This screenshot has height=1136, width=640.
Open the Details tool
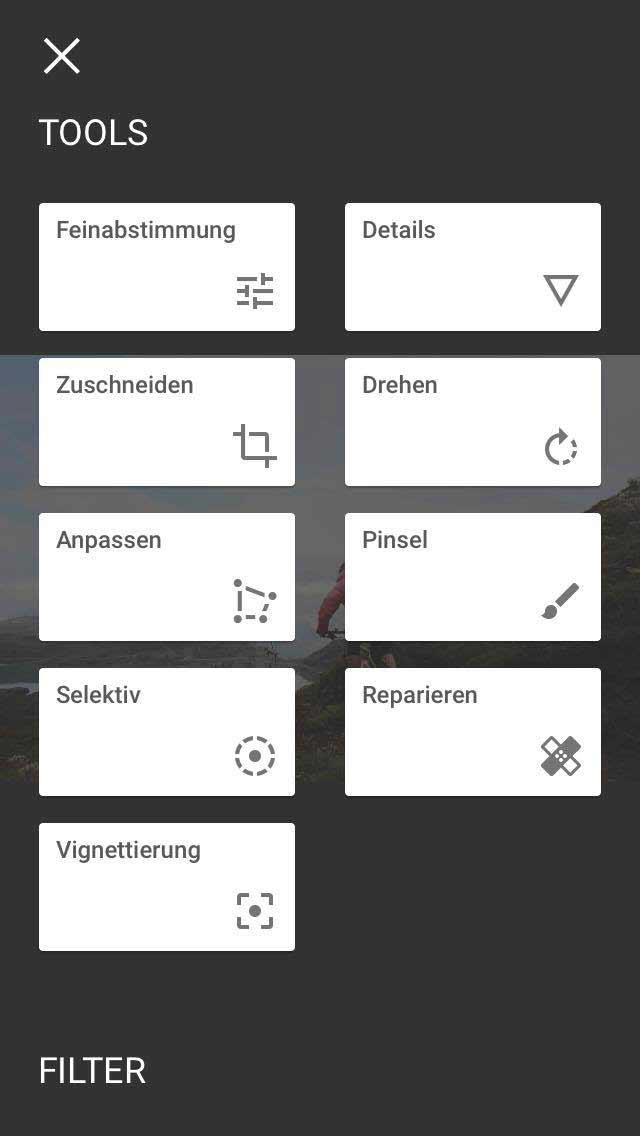coord(472,267)
